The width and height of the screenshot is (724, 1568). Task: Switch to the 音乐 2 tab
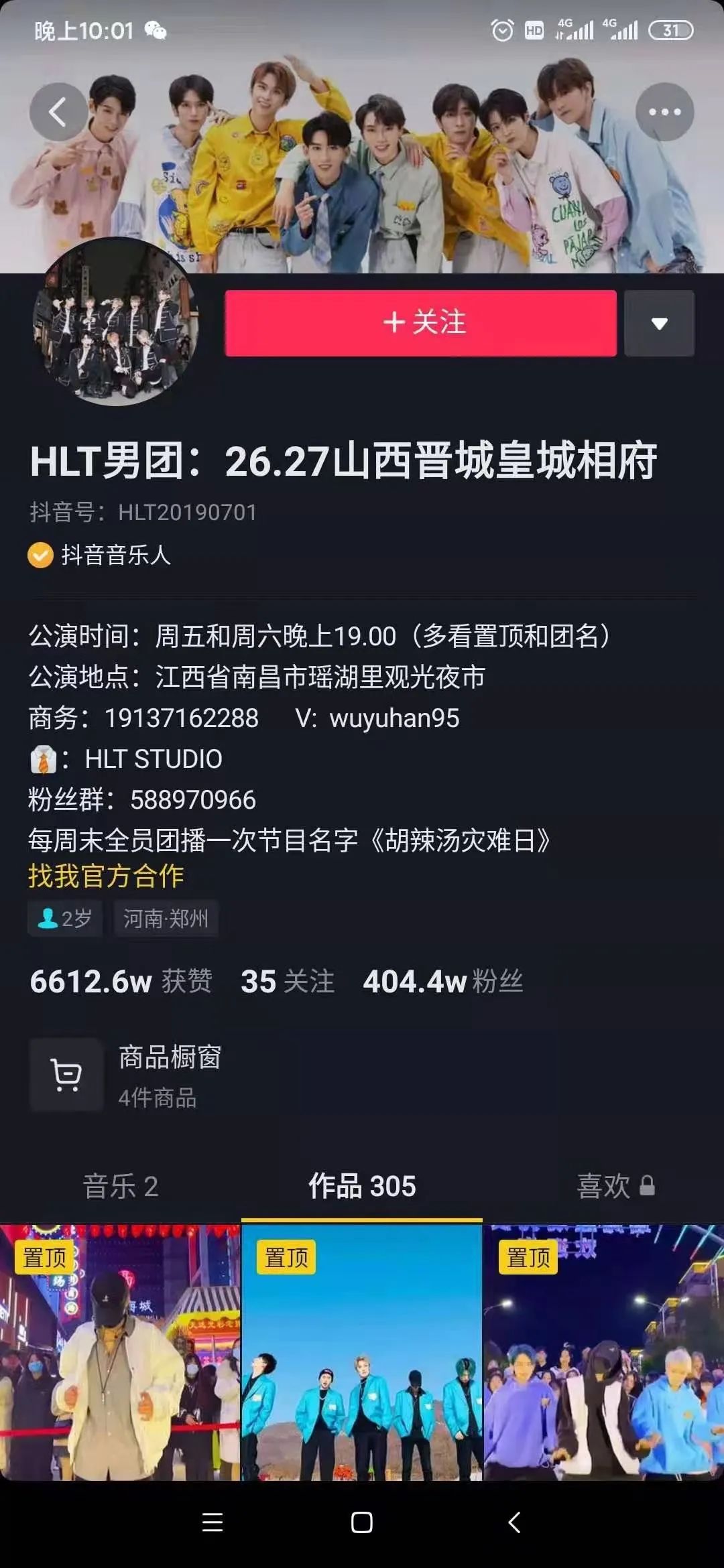(x=121, y=1186)
